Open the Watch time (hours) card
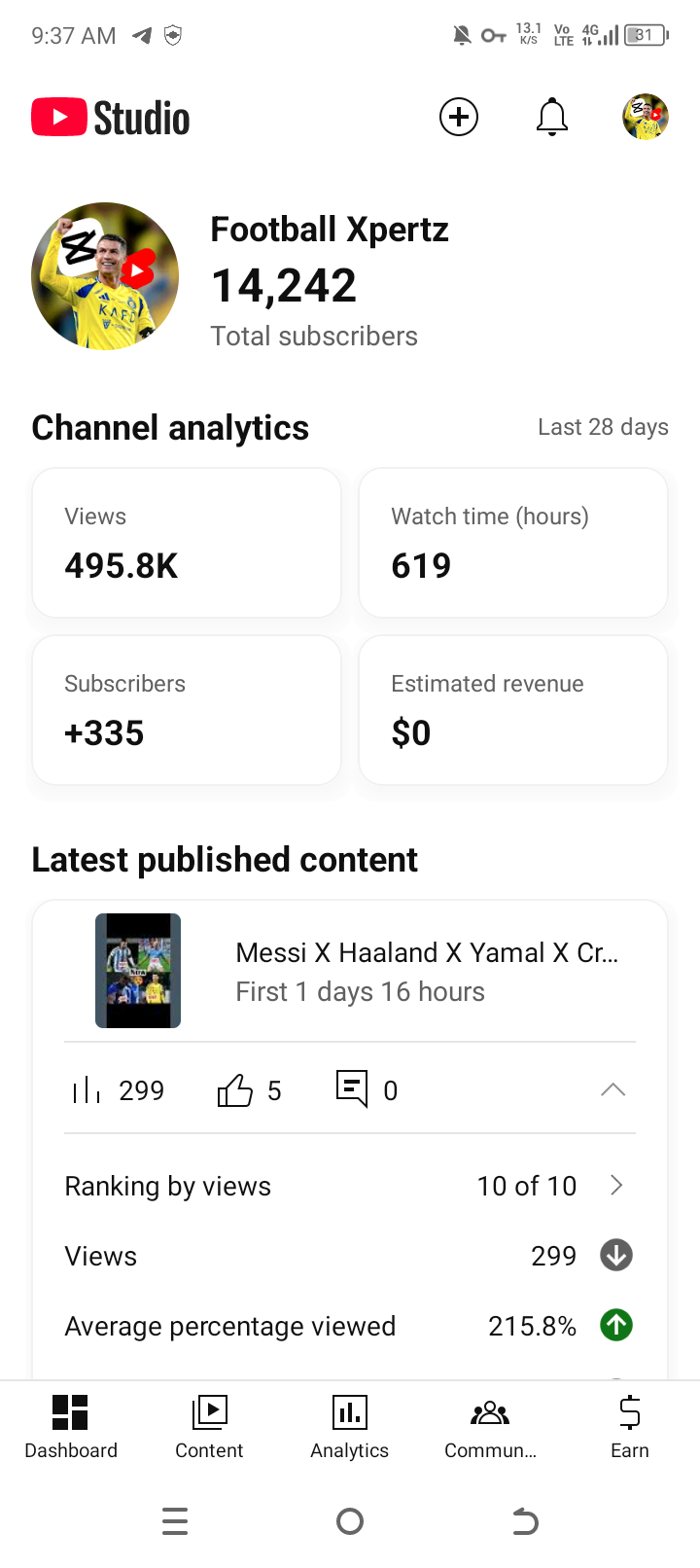 pos(513,543)
